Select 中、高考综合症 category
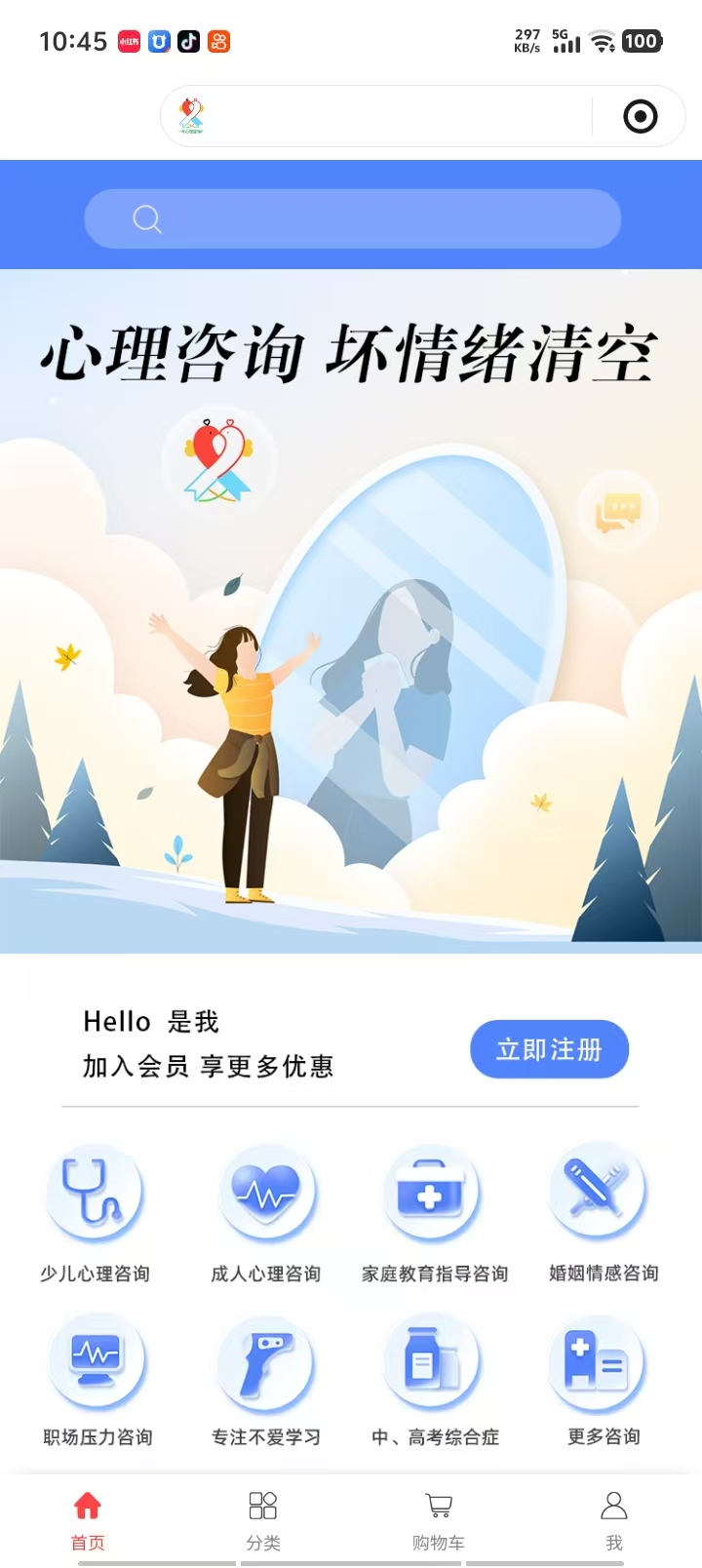 click(435, 1377)
